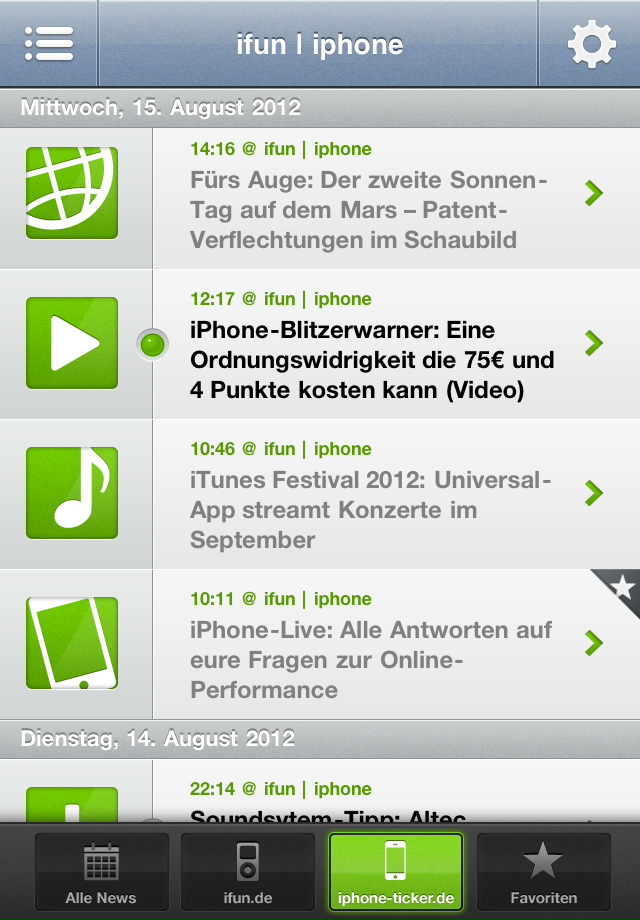Switch to the Alle News tab
The width and height of the screenshot is (640, 920).
point(101,872)
